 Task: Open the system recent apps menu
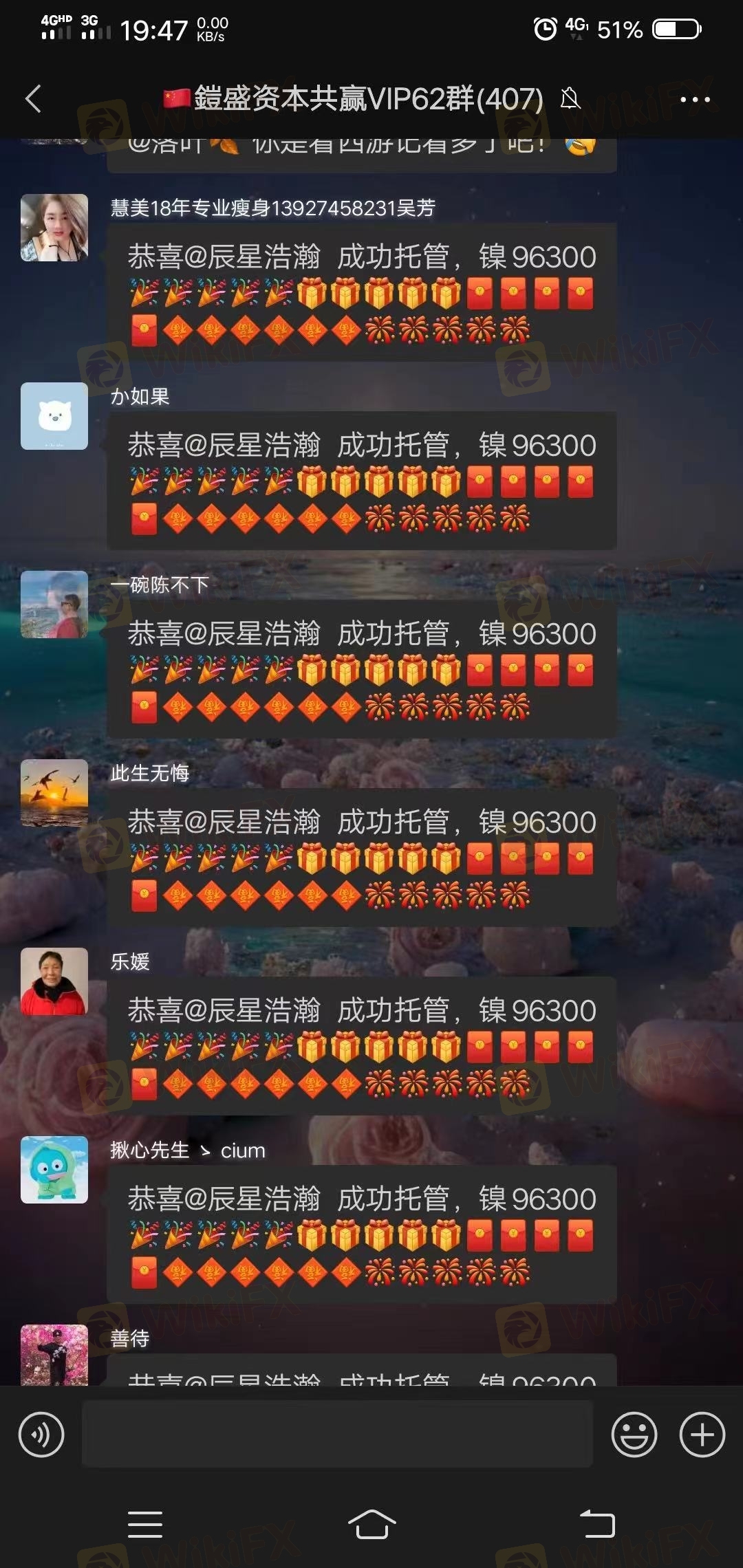[145, 1525]
